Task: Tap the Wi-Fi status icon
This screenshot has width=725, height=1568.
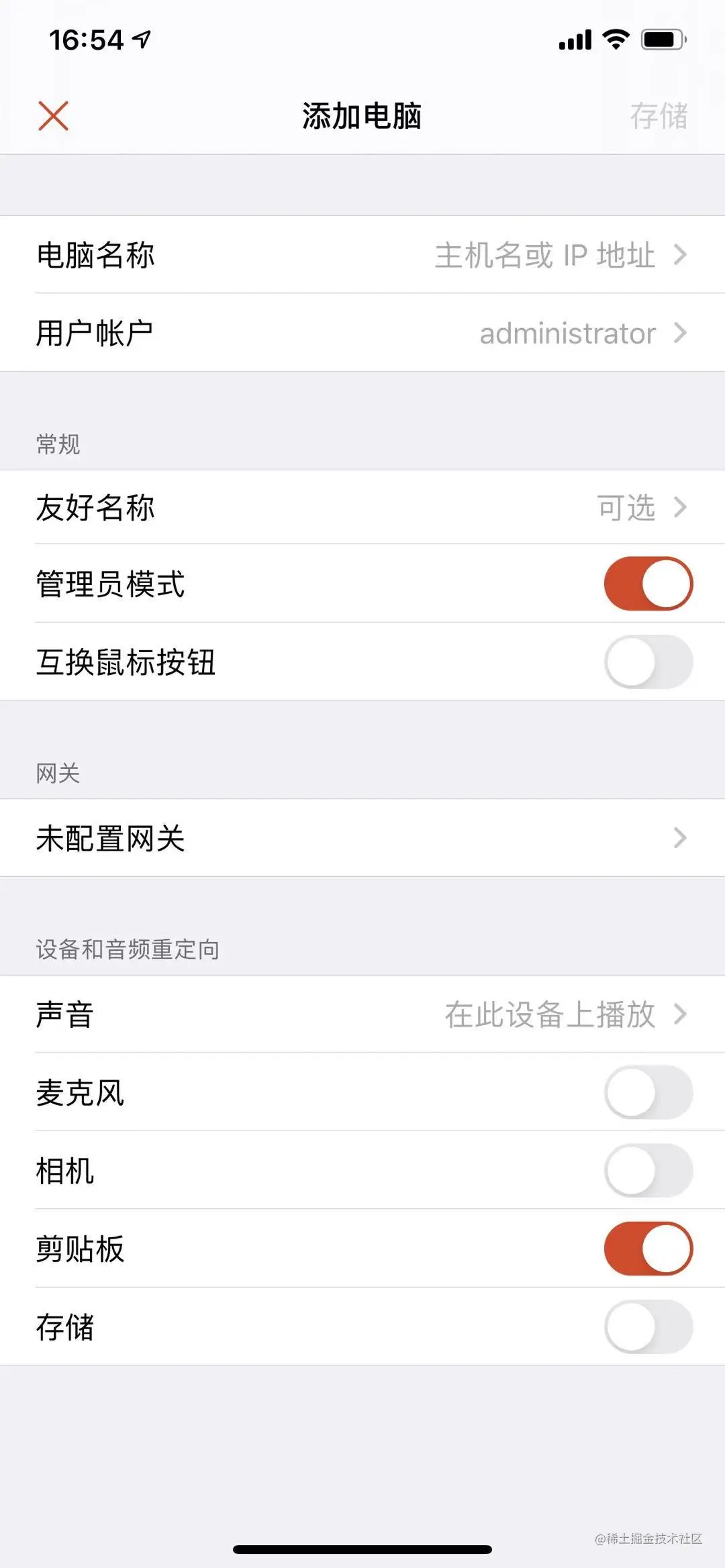Action: coord(616,40)
